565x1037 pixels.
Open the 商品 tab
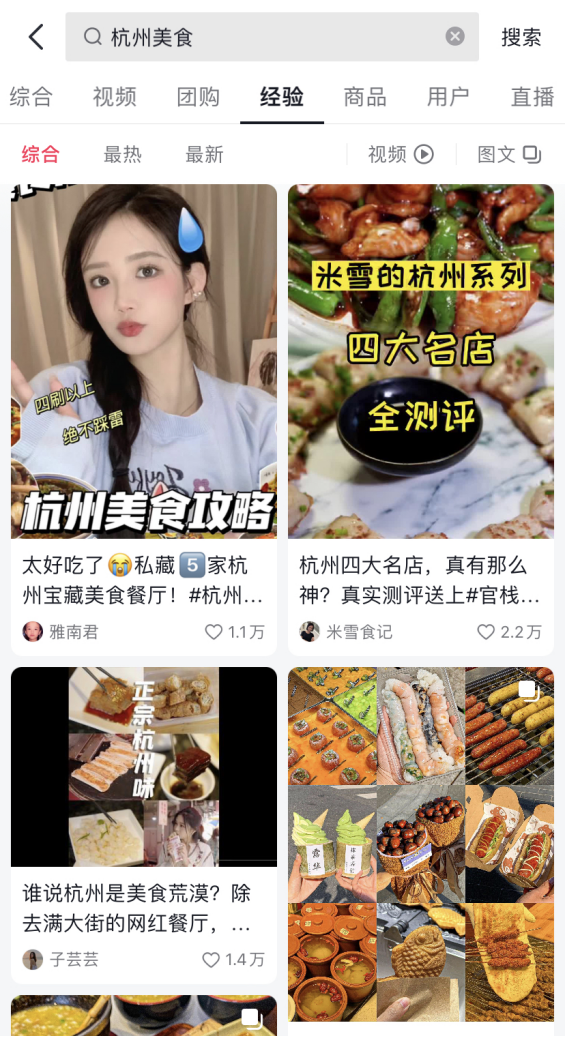pyautogui.click(x=365, y=97)
